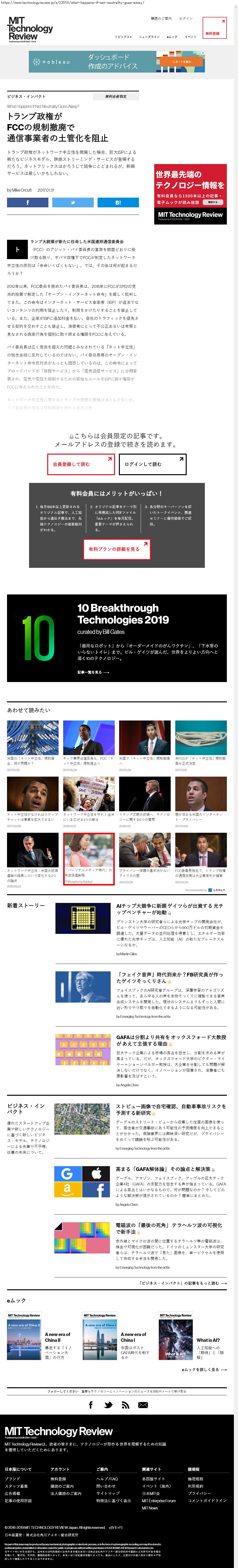This screenshot has width=238, height=1568.
Task: Open 10 Breakthrough Technologies 2019 banner
Action: point(117,638)
